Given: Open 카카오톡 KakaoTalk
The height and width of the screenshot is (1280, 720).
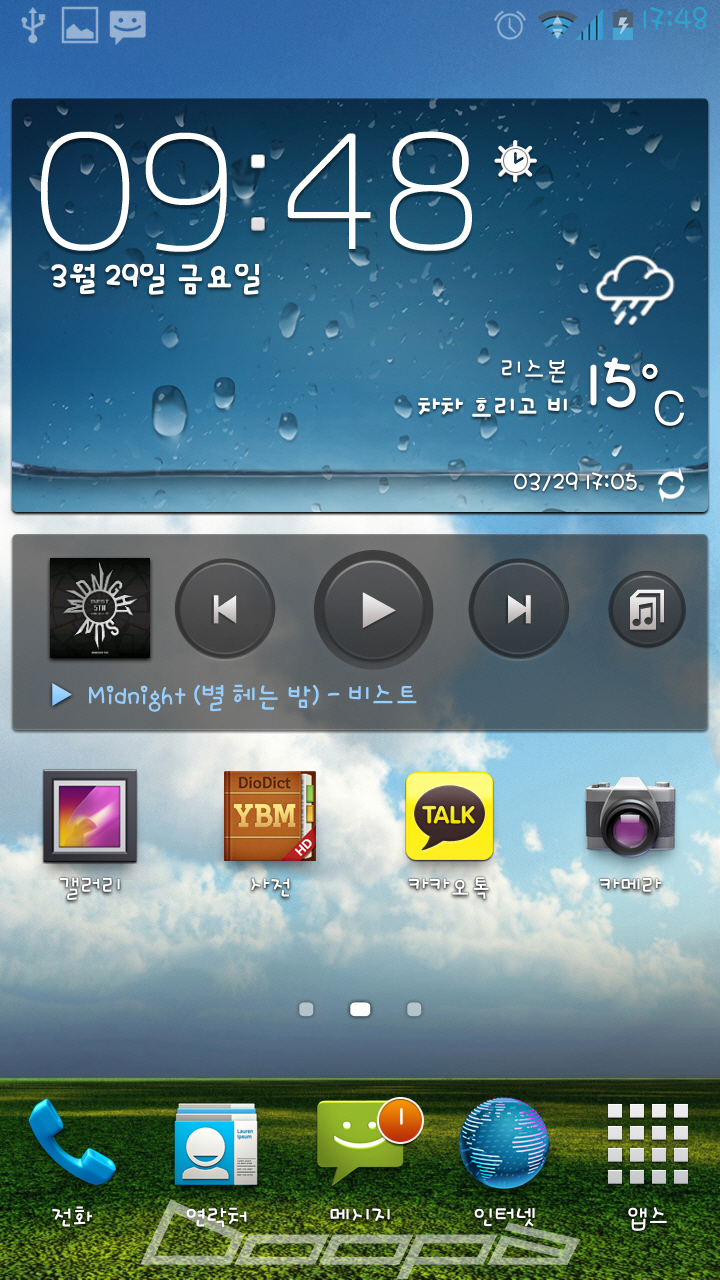Looking at the screenshot, I should (x=449, y=816).
